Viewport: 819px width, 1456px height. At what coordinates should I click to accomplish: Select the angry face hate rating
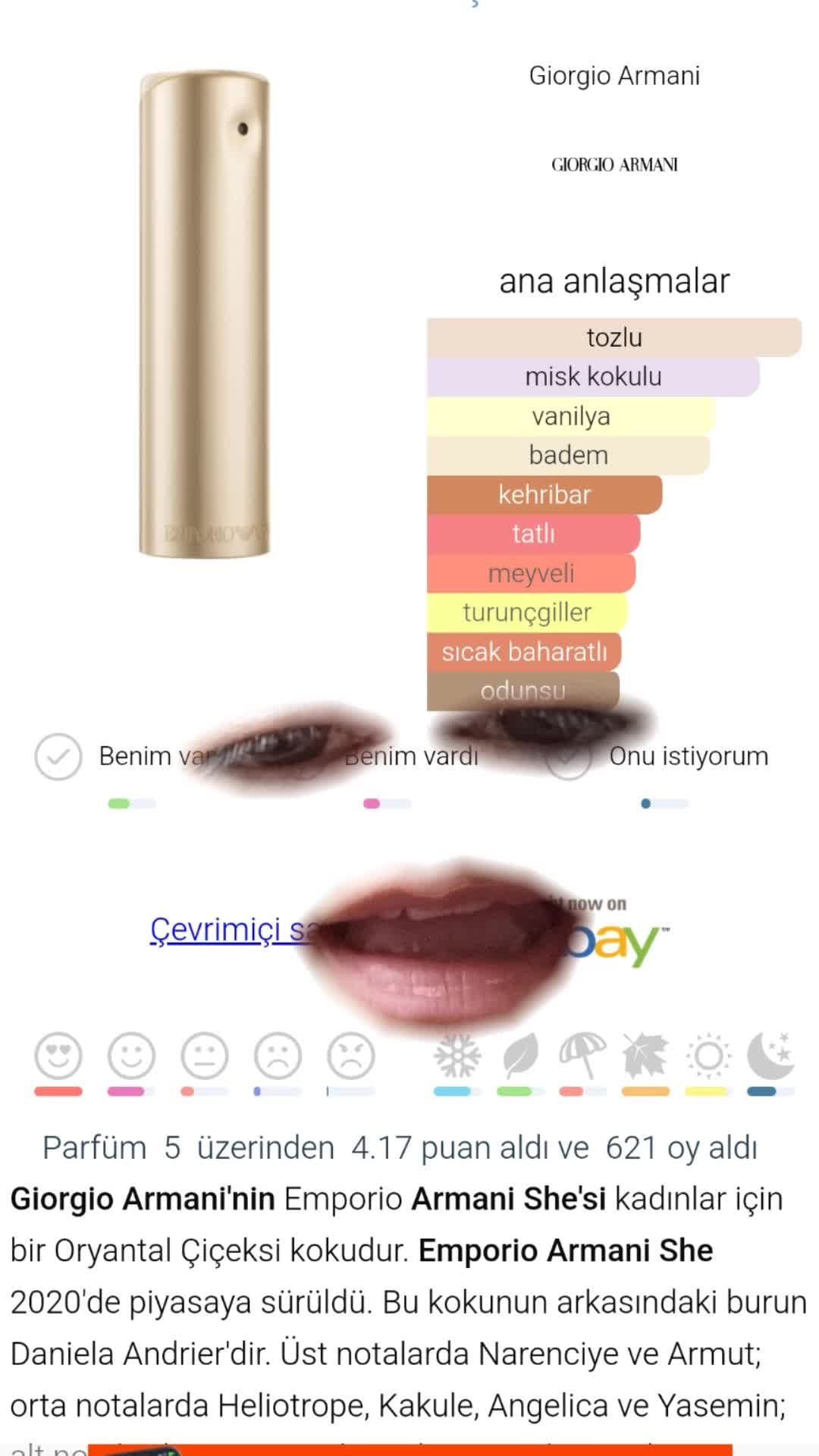[x=350, y=1056]
